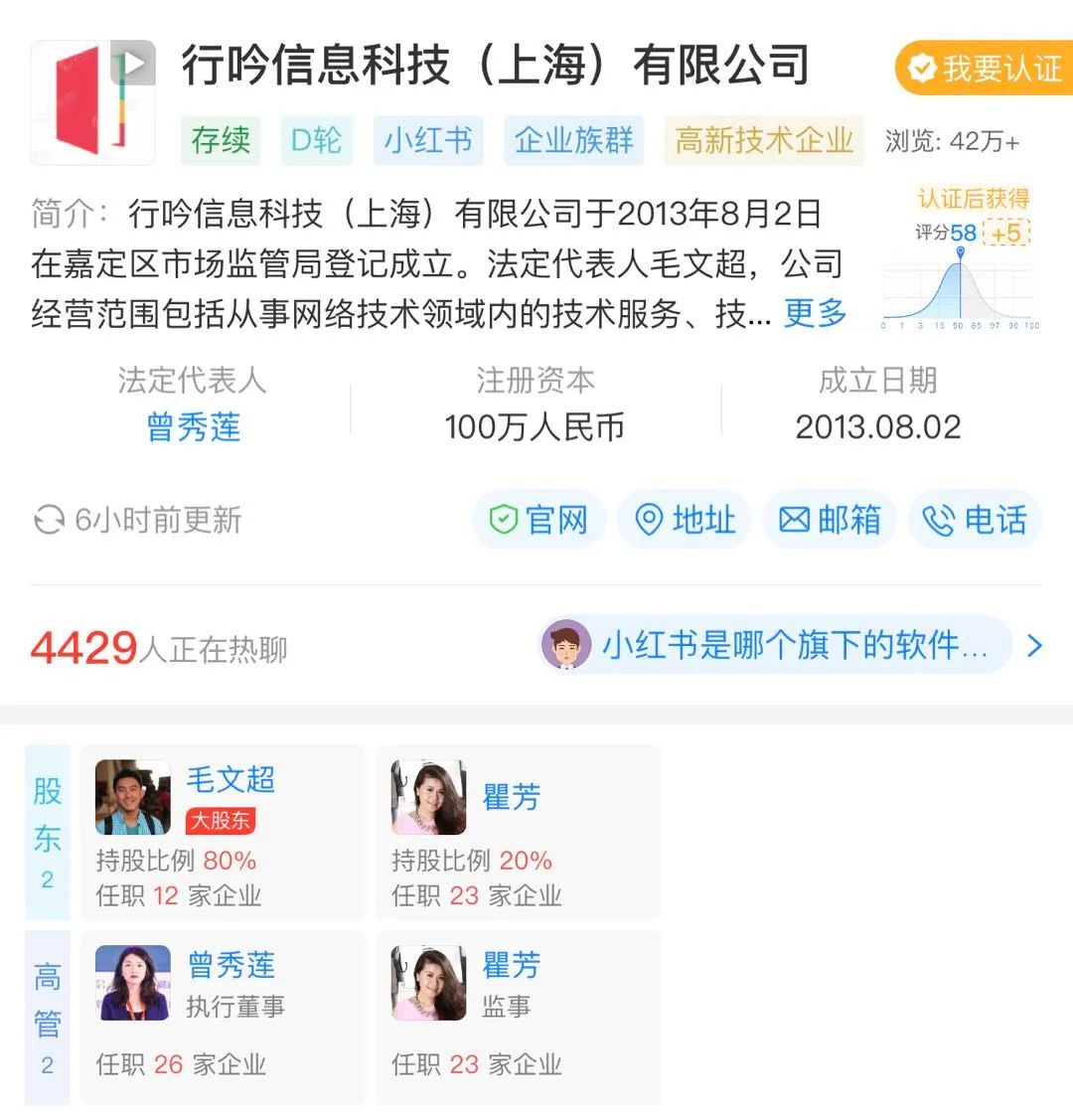Screen dimensions: 1073x1120
Task: Select the 小红书 tag
Action: pyautogui.click(x=427, y=141)
